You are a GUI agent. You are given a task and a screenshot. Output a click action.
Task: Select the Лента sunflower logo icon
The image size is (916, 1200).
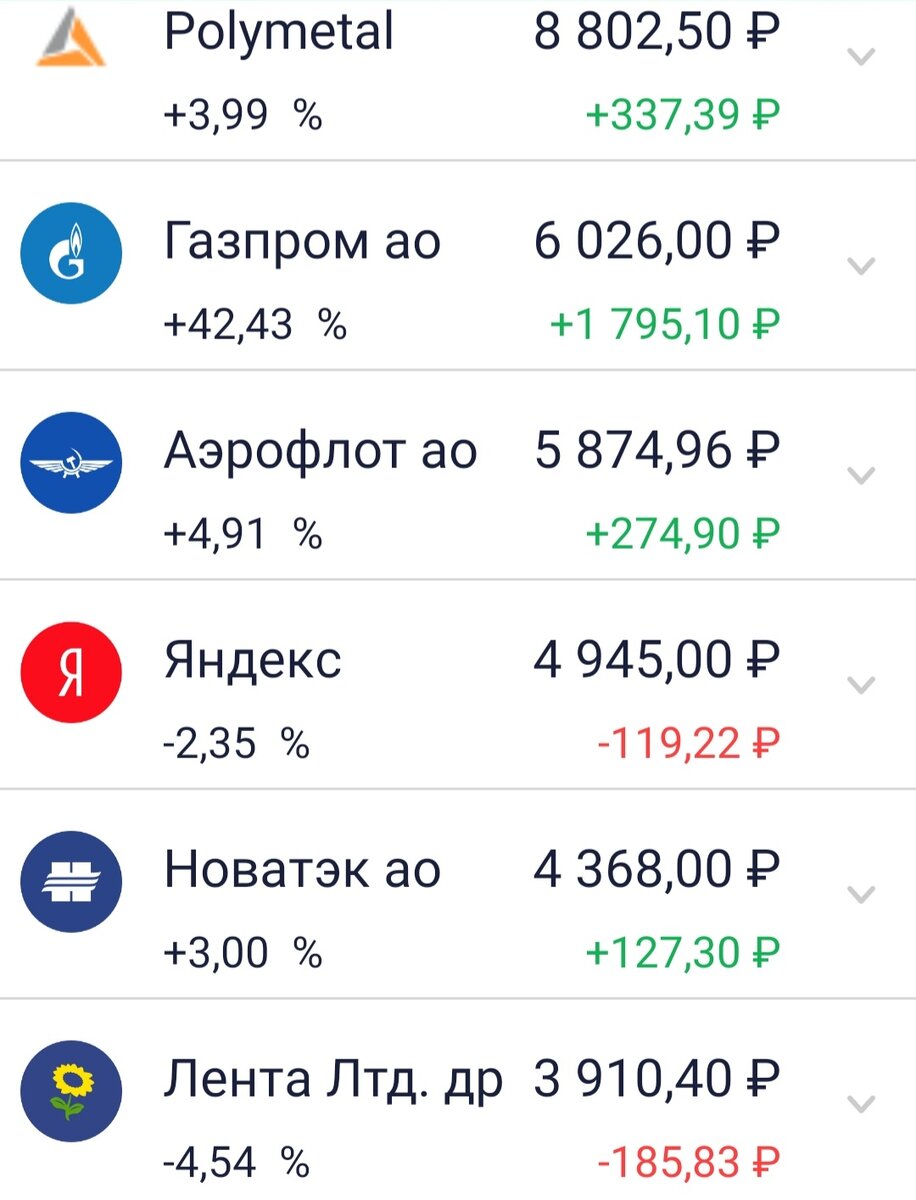70,1092
